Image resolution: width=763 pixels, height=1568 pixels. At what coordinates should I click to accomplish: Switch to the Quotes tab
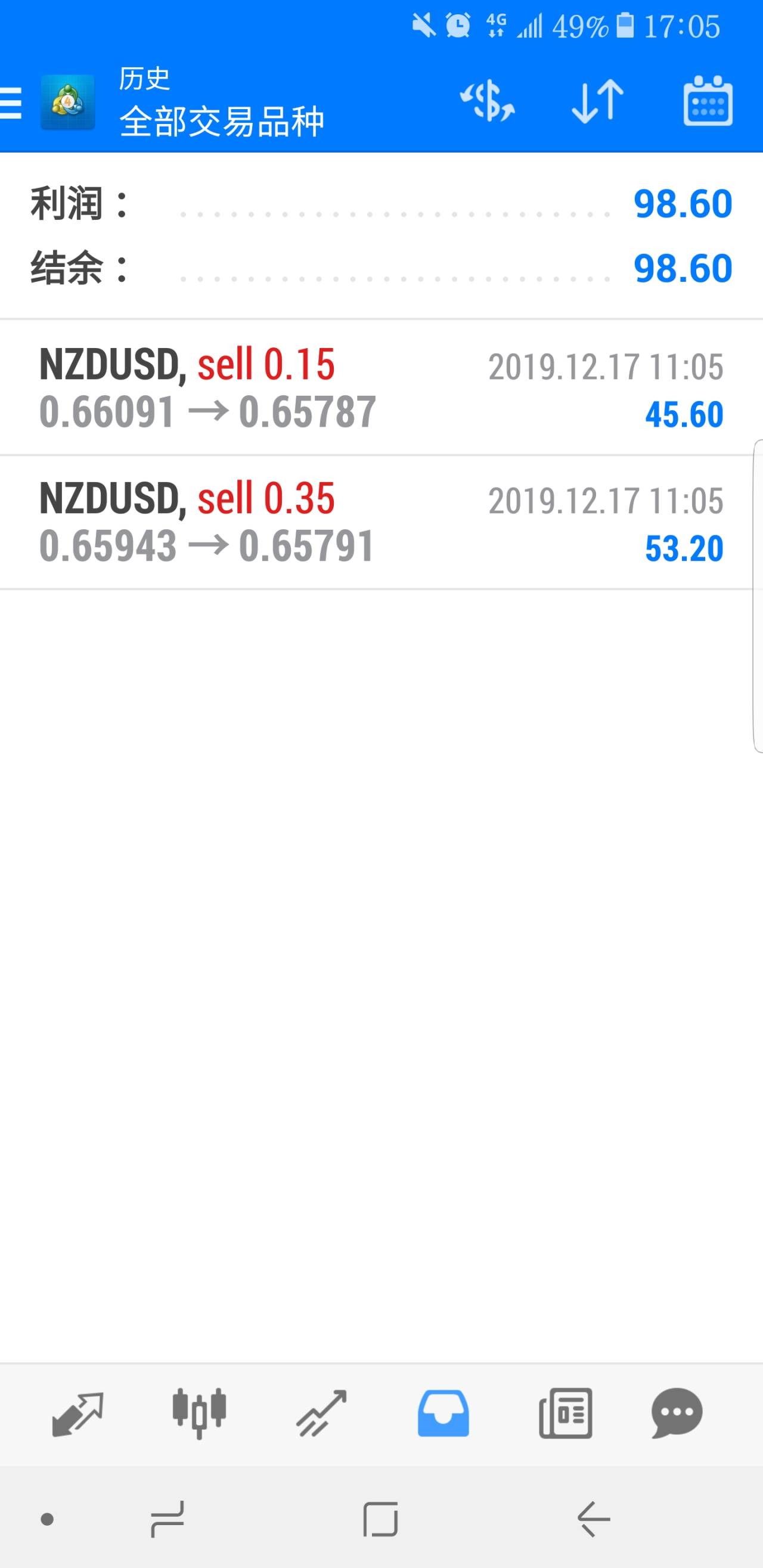(77, 1414)
